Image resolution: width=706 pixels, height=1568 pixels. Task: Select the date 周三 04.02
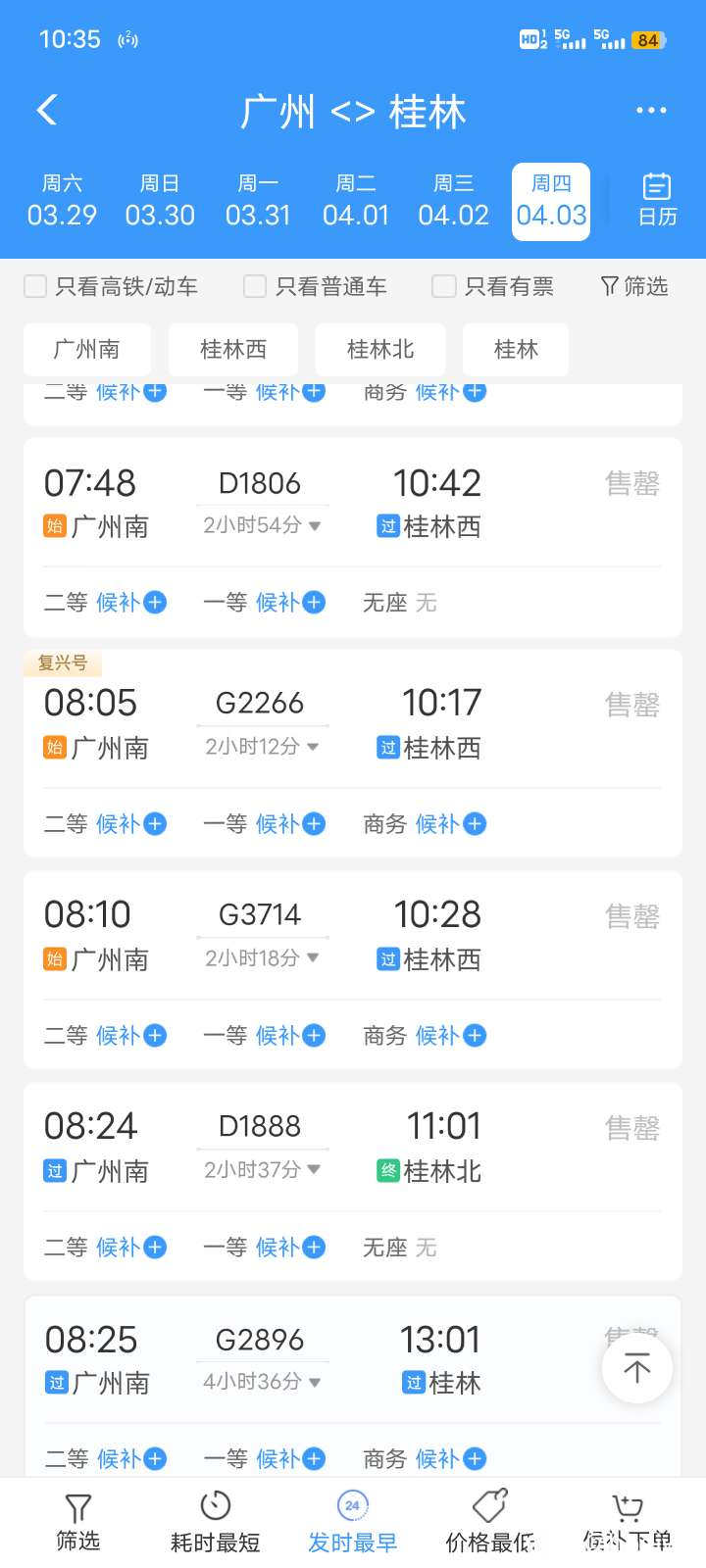[x=453, y=201]
